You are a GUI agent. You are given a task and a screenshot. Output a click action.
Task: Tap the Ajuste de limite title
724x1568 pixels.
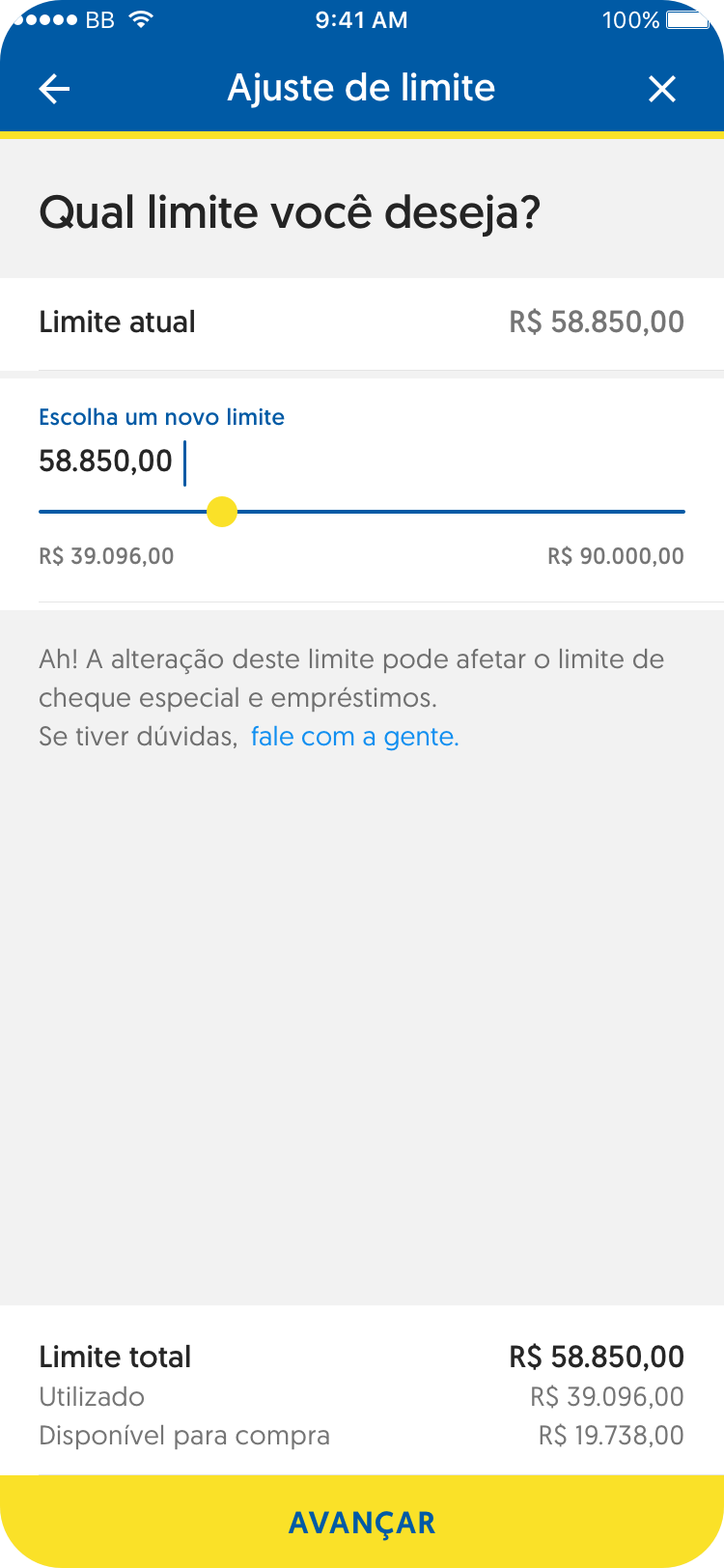tap(361, 88)
